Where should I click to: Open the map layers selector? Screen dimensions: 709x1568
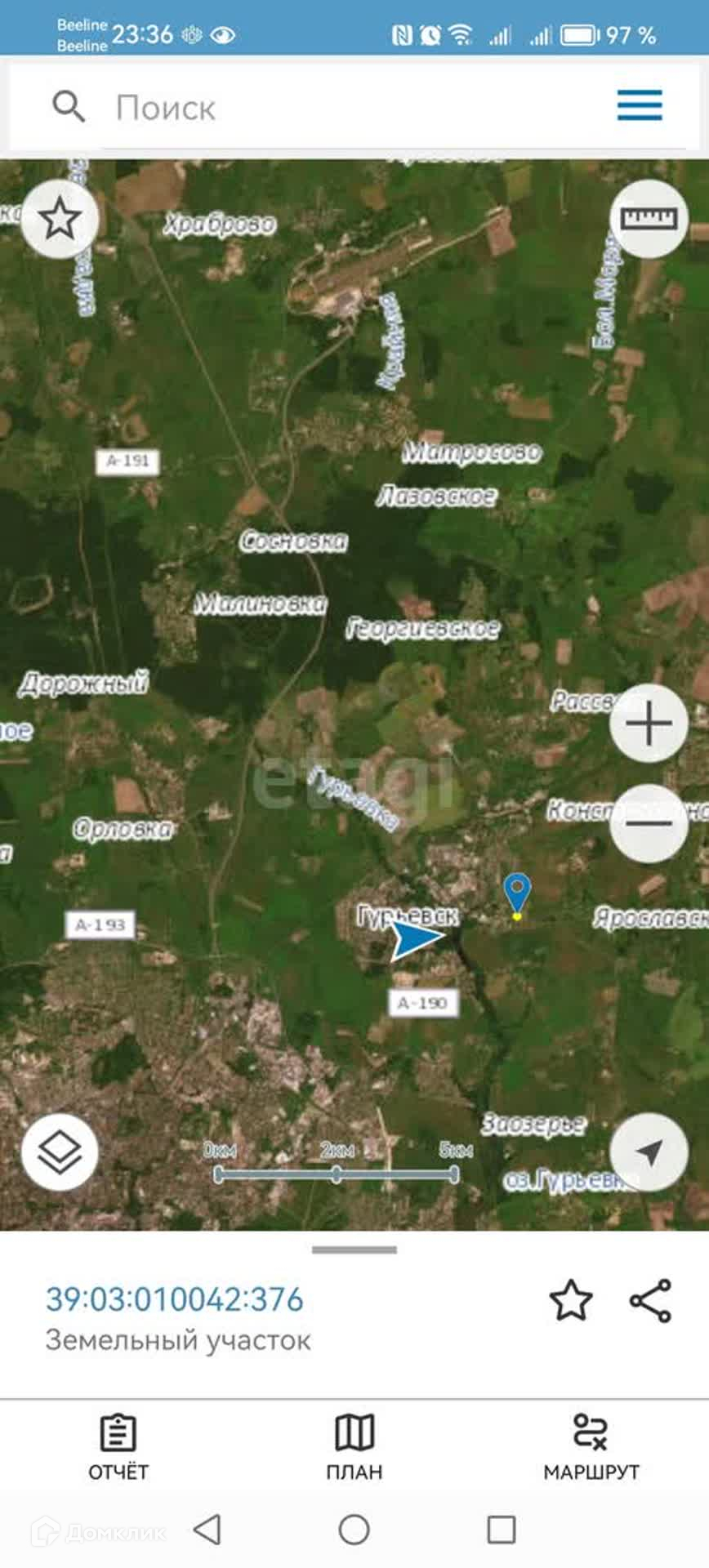pos(60,1152)
